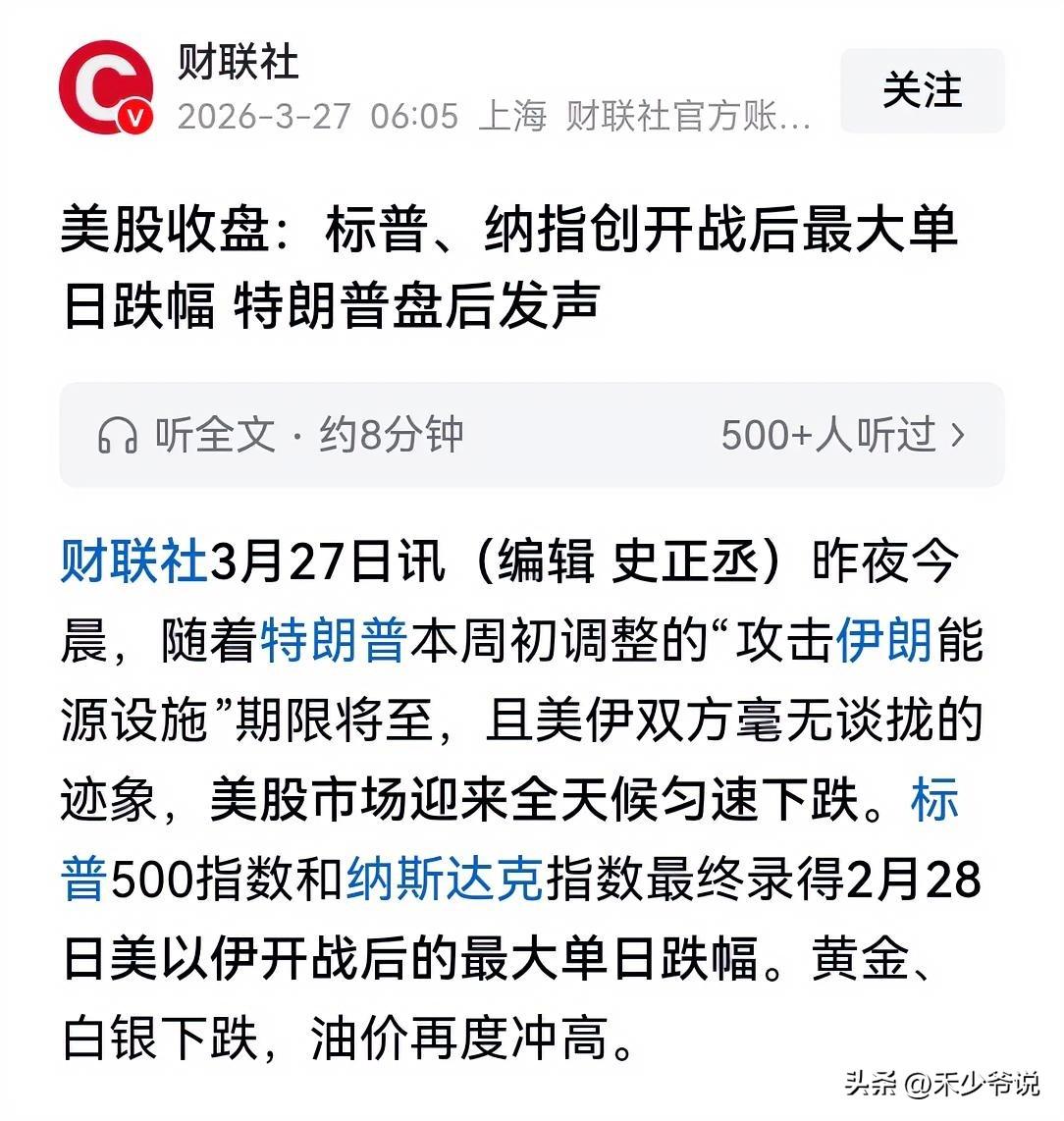The height and width of the screenshot is (1121, 1064).
Task: Select the headphone listen icon
Action: pyautogui.click(x=120, y=436)
